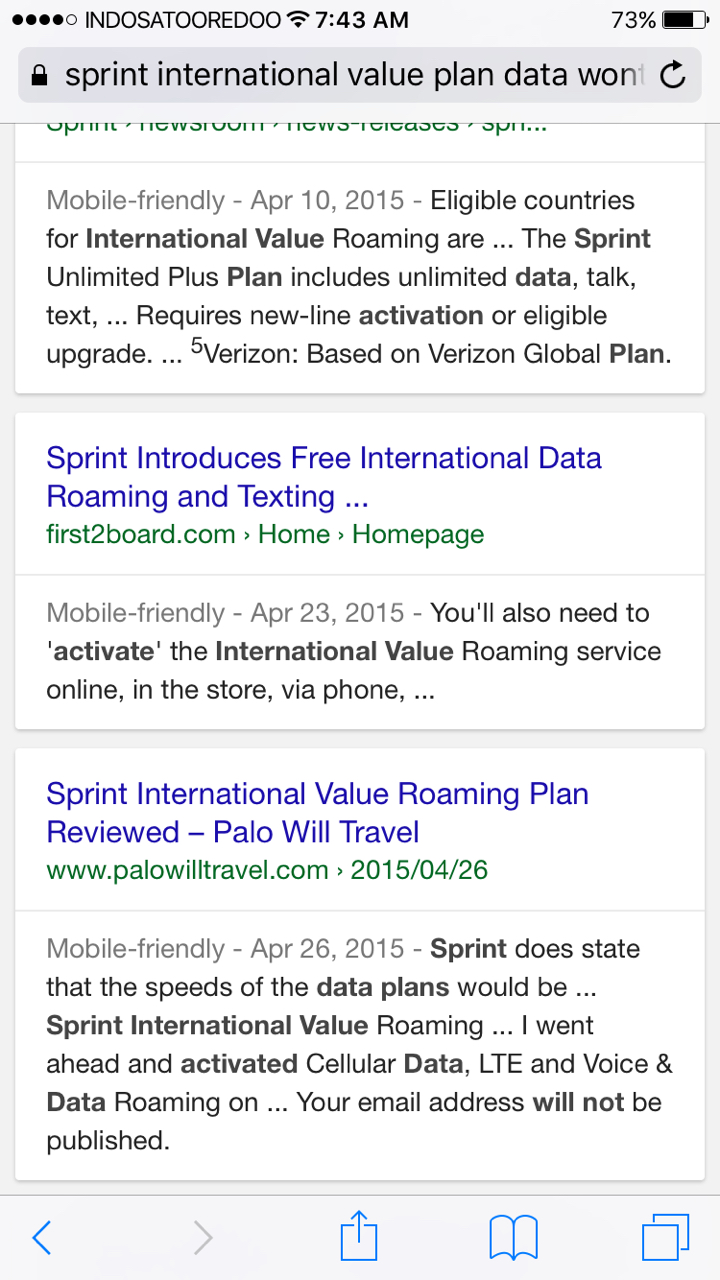The width and height of the screenshot is (720, 1280).
Task: Show all open tabs
Action: 665,1238
